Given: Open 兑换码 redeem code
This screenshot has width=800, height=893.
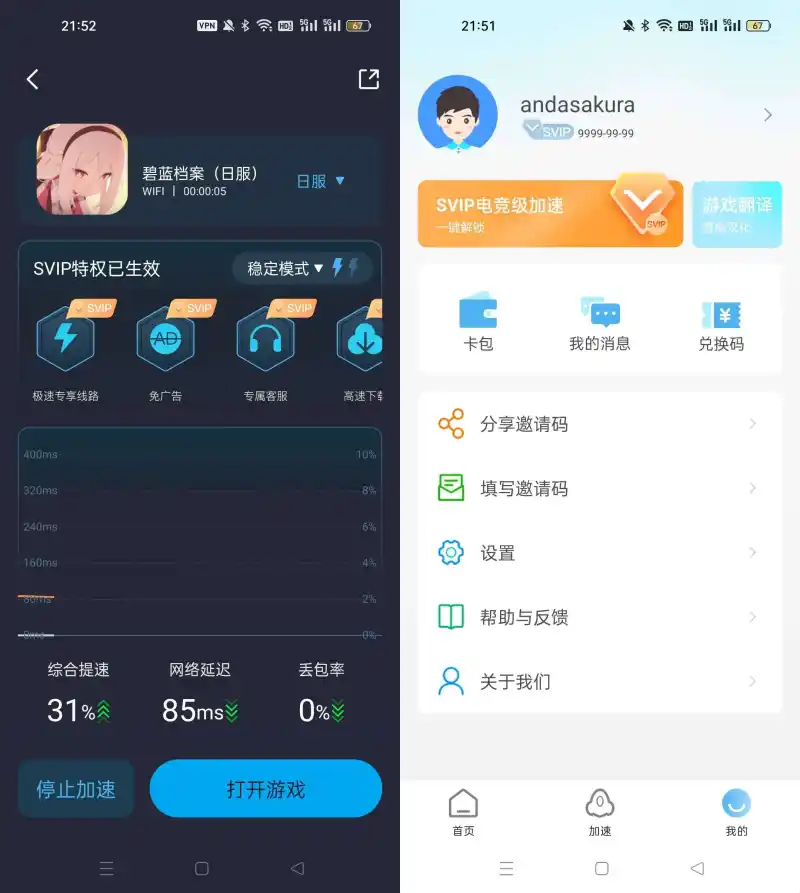Looking at the screenshot, I should pyautogui.click(x=721, y=323).
